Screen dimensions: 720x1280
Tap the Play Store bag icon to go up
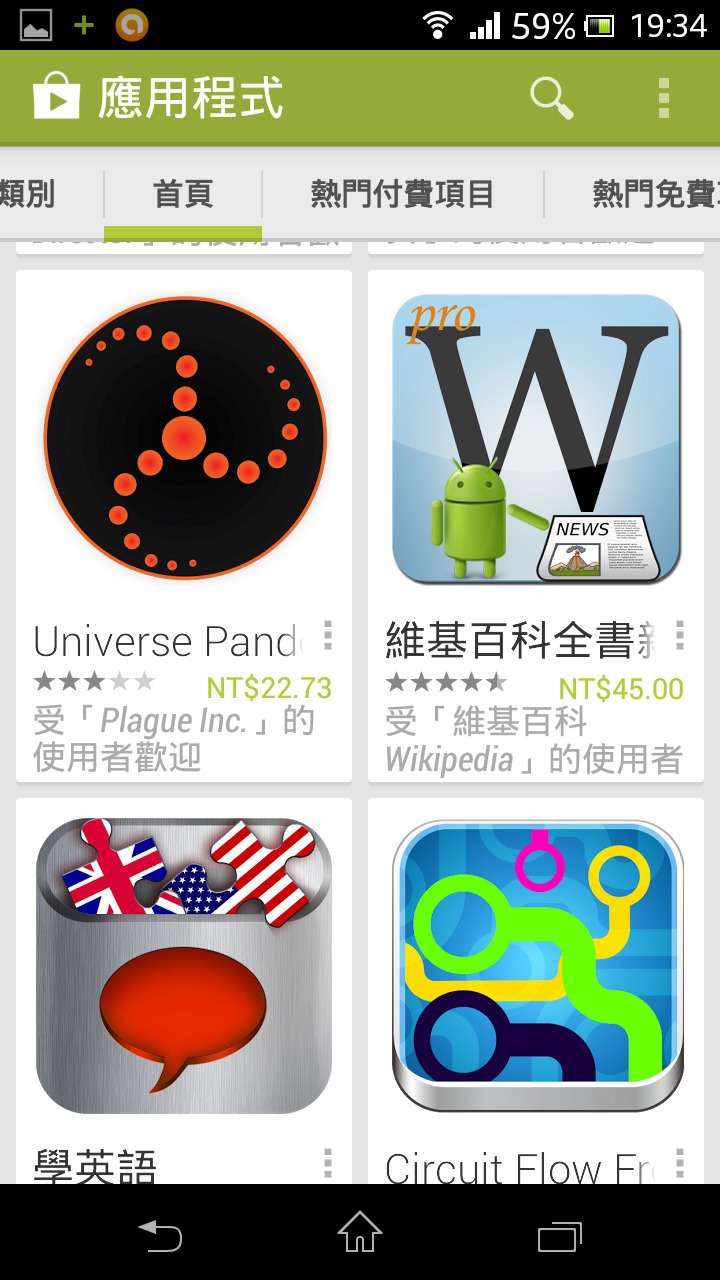click(56, 98)
